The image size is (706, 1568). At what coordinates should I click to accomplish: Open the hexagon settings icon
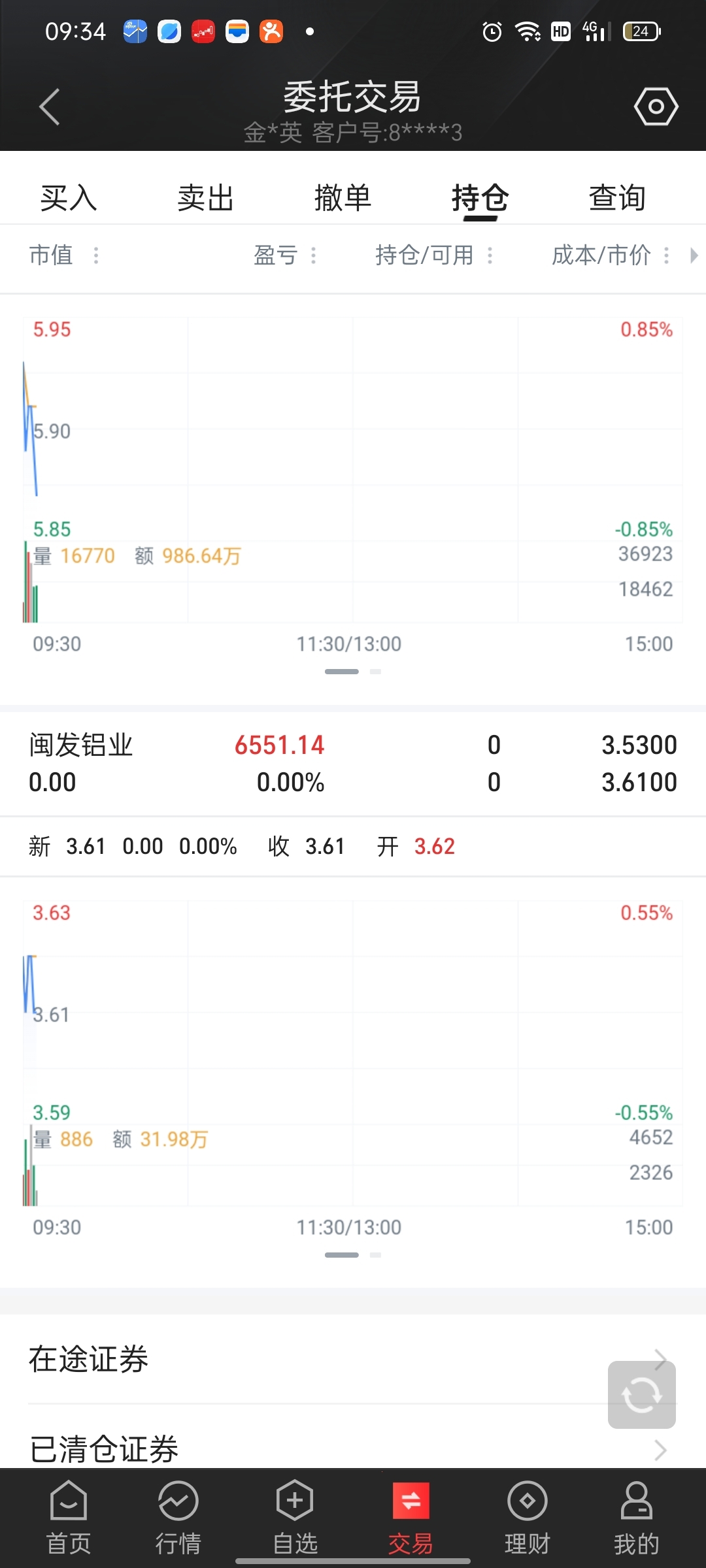tap(656, 106)
